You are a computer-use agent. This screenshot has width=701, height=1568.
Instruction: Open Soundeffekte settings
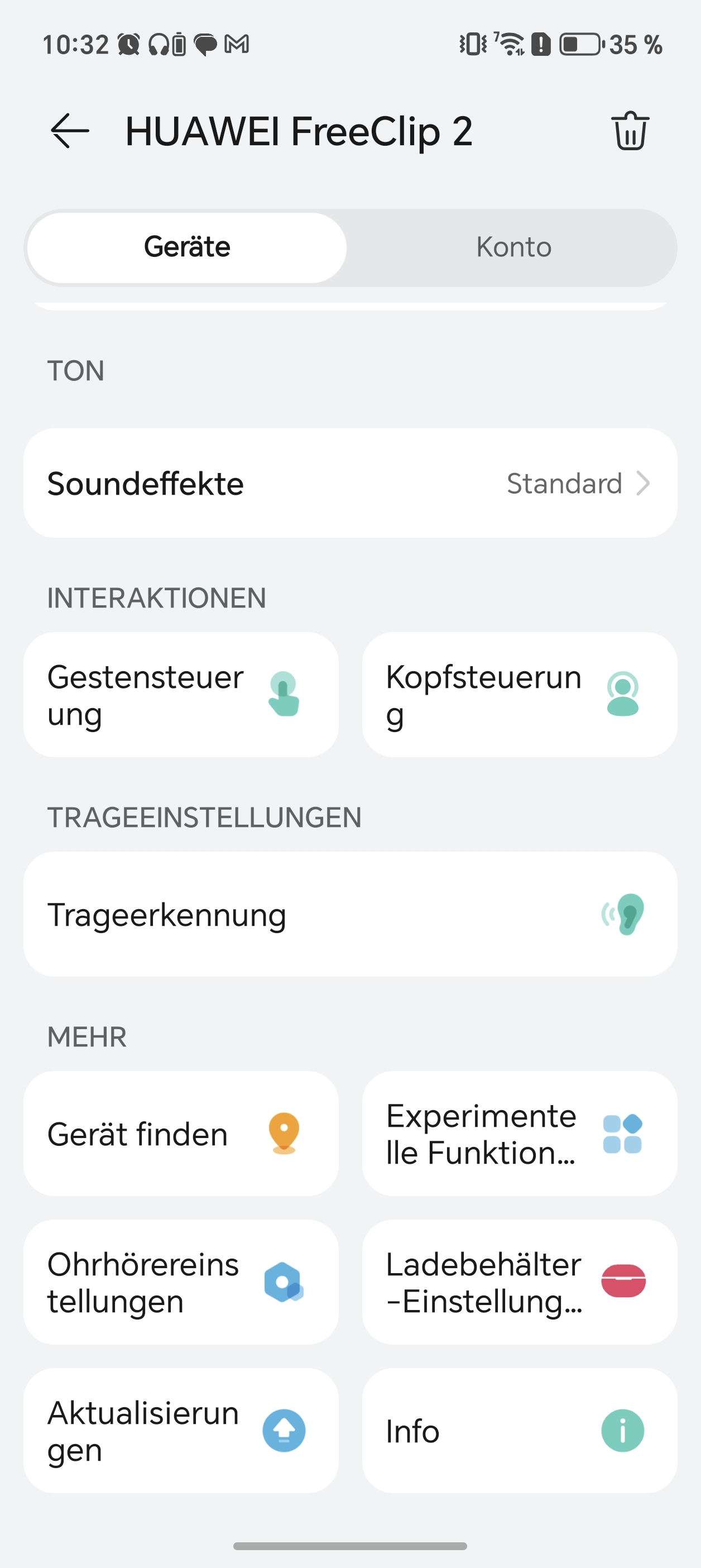pos(350,484)
